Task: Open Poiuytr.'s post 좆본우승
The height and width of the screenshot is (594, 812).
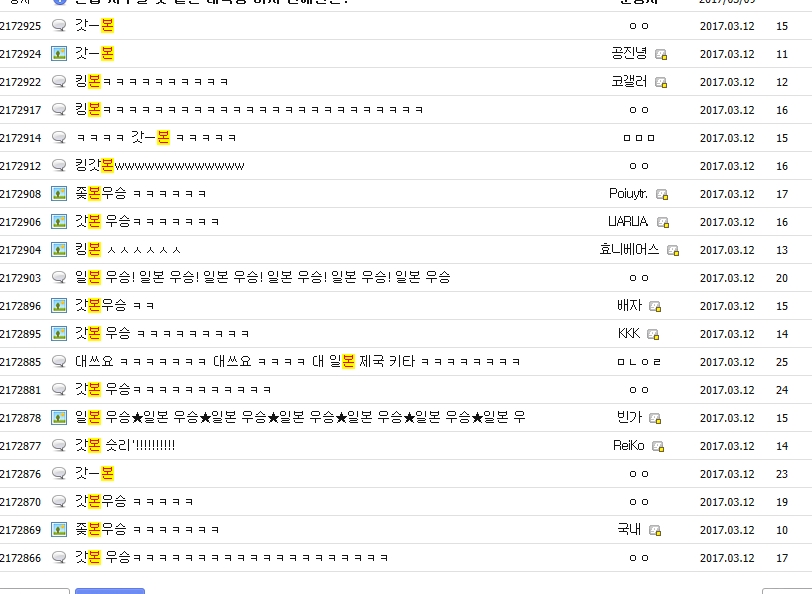Action: pyautogui.click(x=140, y=193)
